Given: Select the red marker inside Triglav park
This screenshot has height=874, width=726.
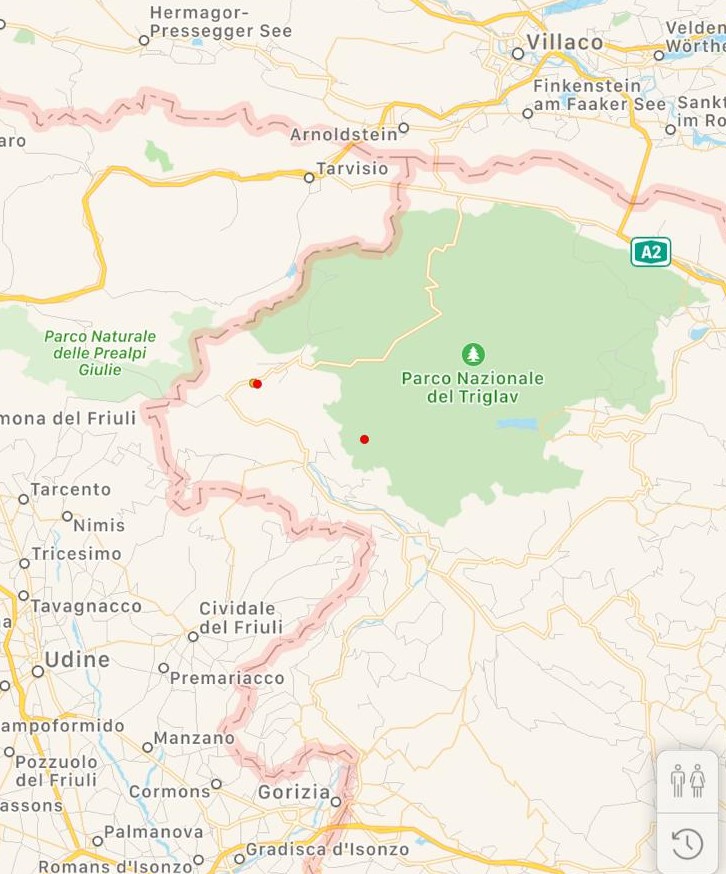Looking at the screenshot, I should point(364,439).
